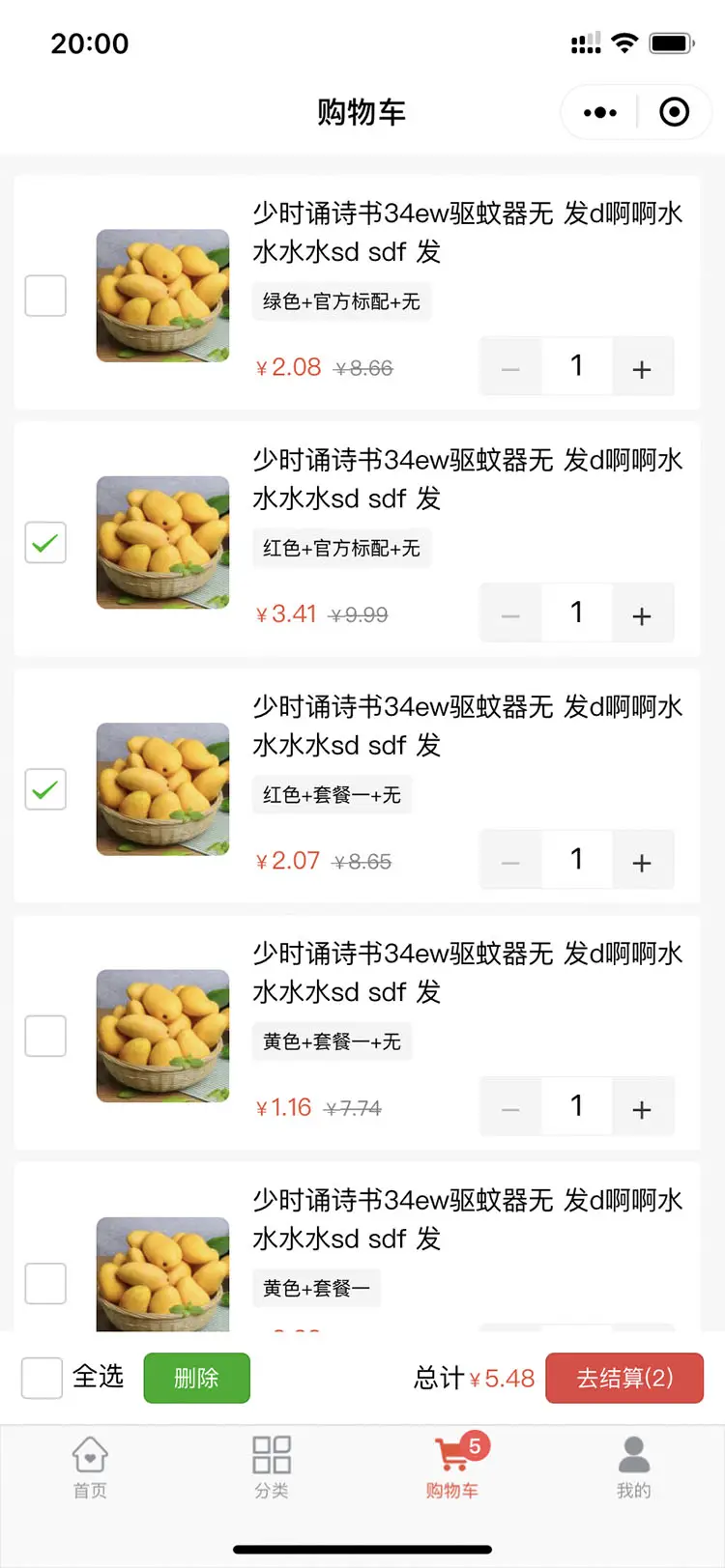Go to the 首页 tab
The width and height of the screenshot is (725, 1568).
90,1467
